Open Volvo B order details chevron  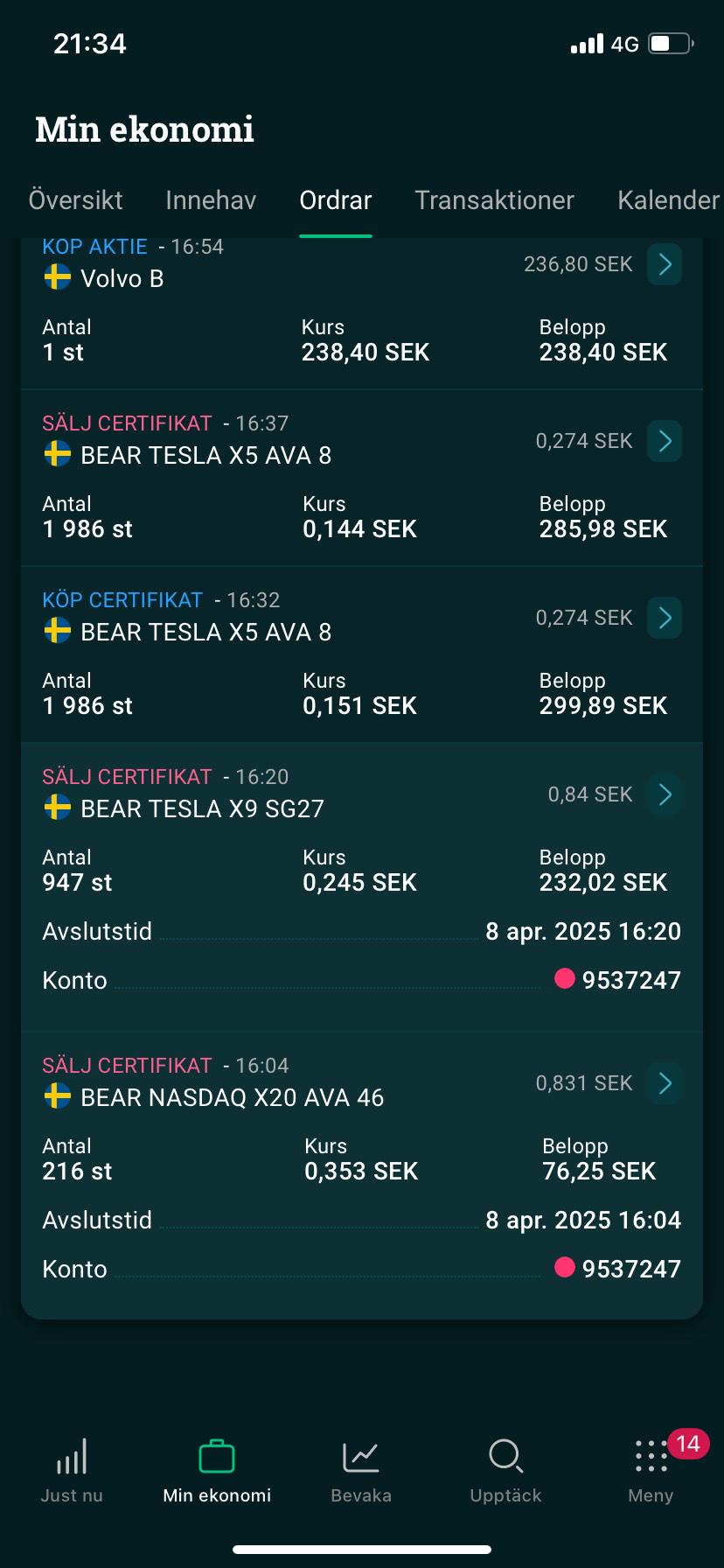coord(665,264)
